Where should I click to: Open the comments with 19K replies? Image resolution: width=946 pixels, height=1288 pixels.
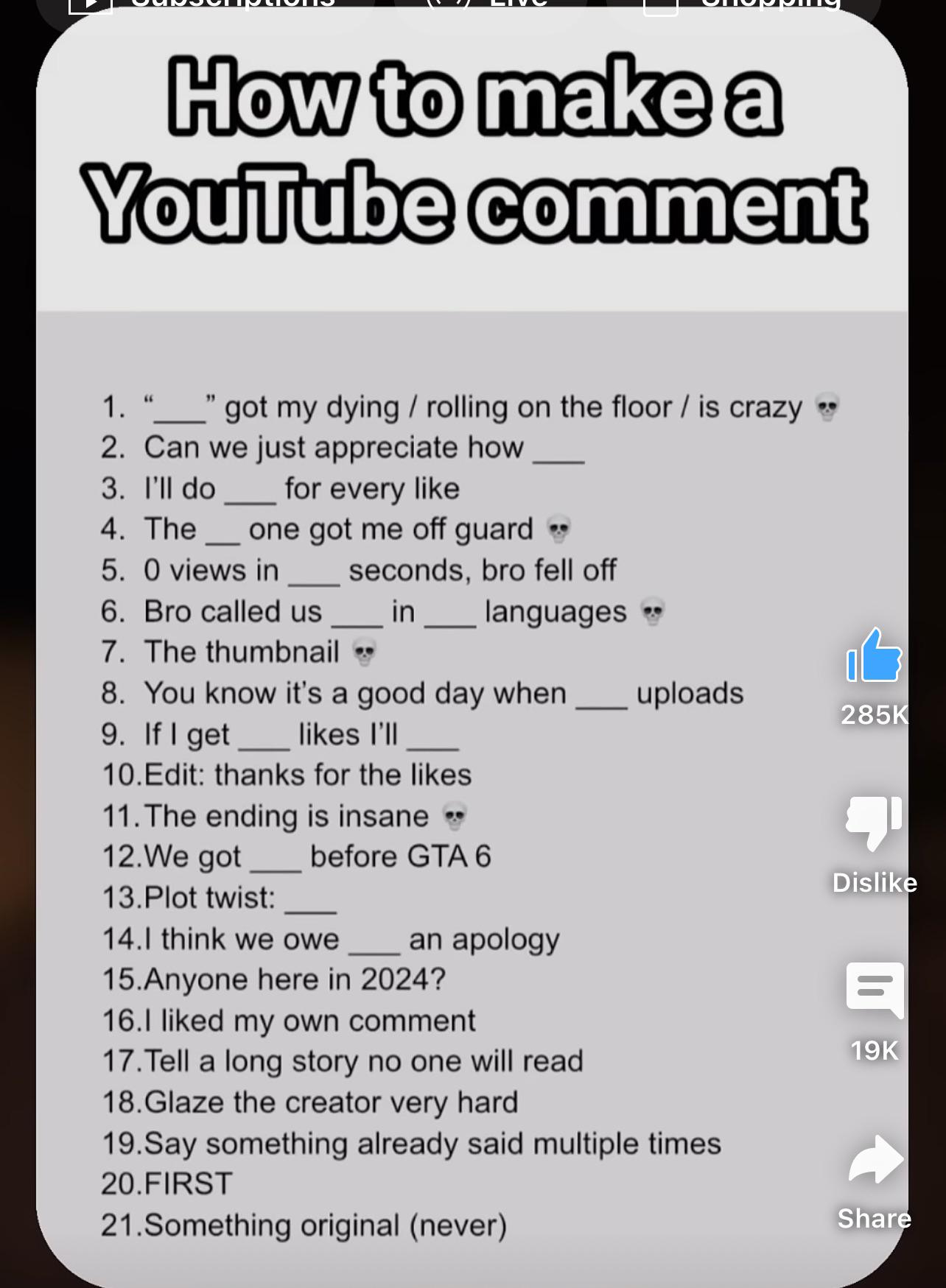coord(875,989)
